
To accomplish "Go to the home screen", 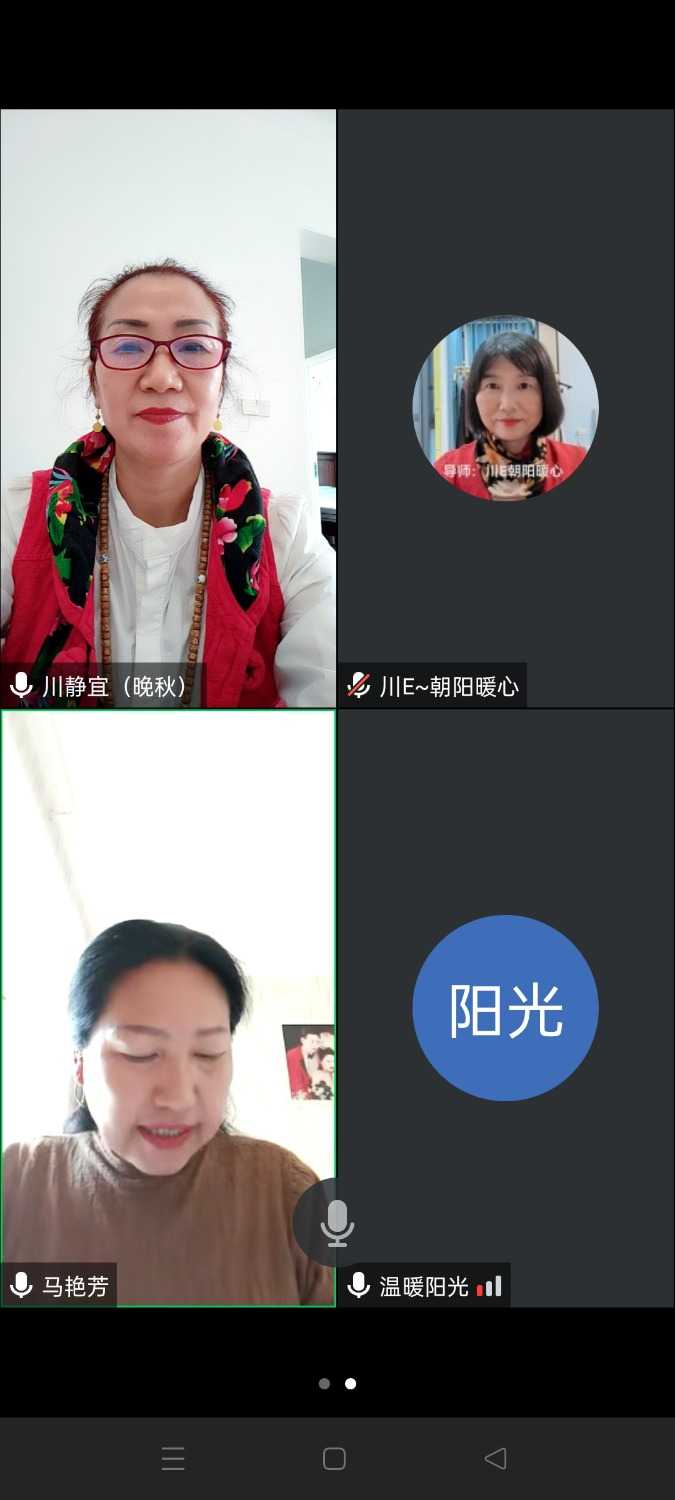I will click(335, 1459).
